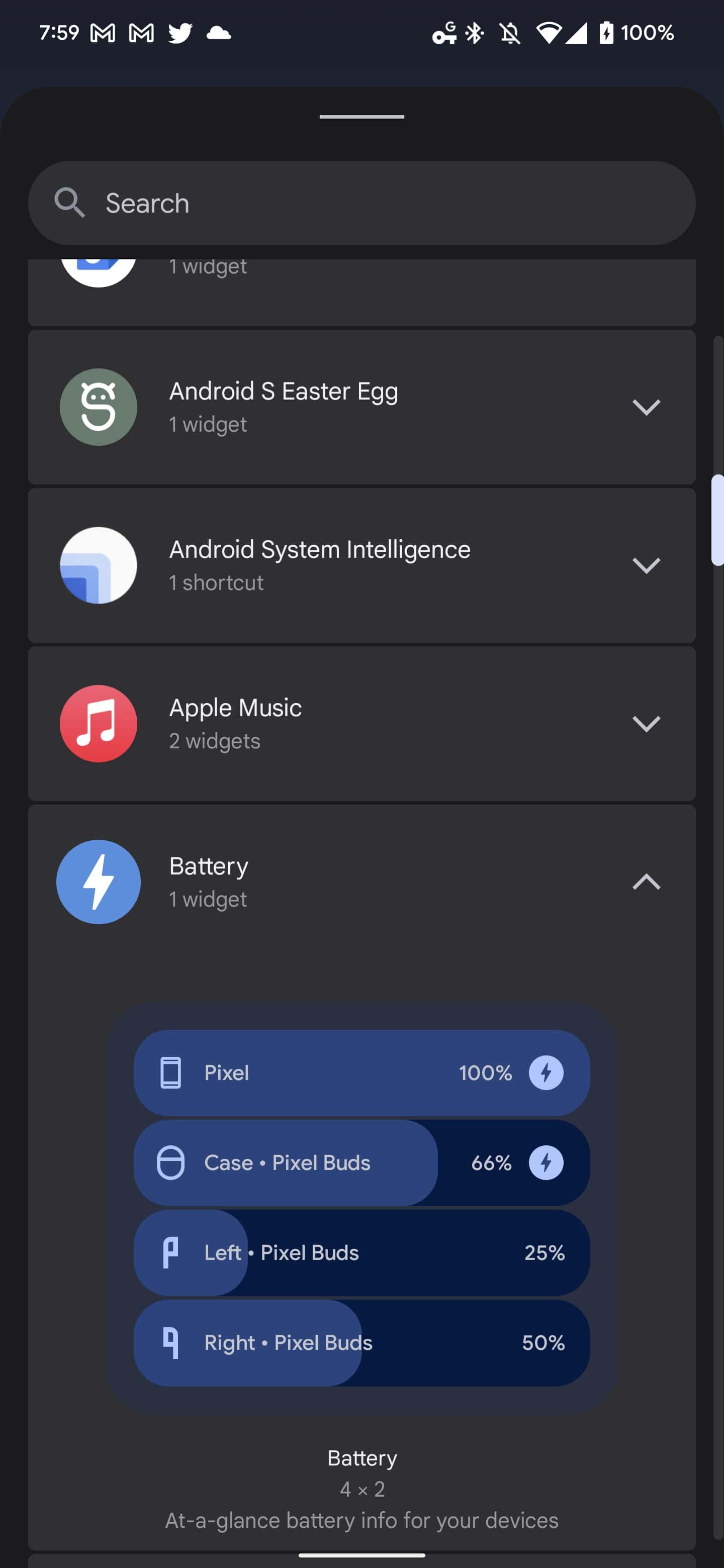
Task: Tap the Search widgets field
Action: click(361, 203)
